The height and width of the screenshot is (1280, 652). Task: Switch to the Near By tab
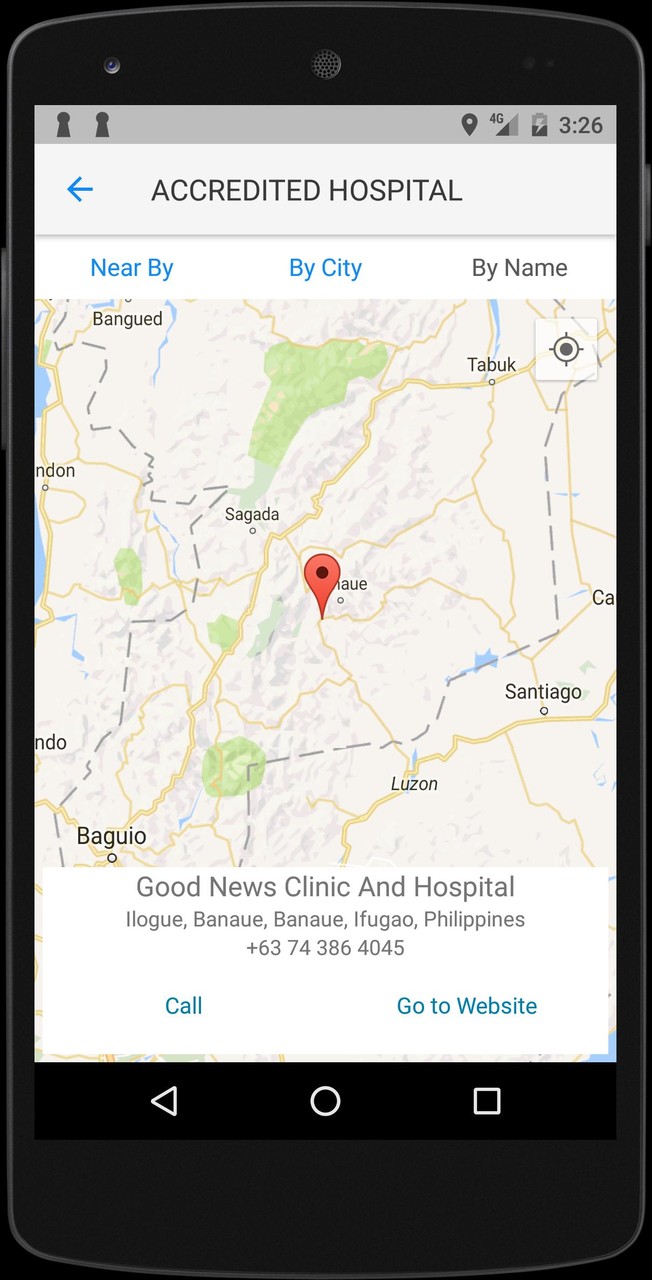[132, 268]
